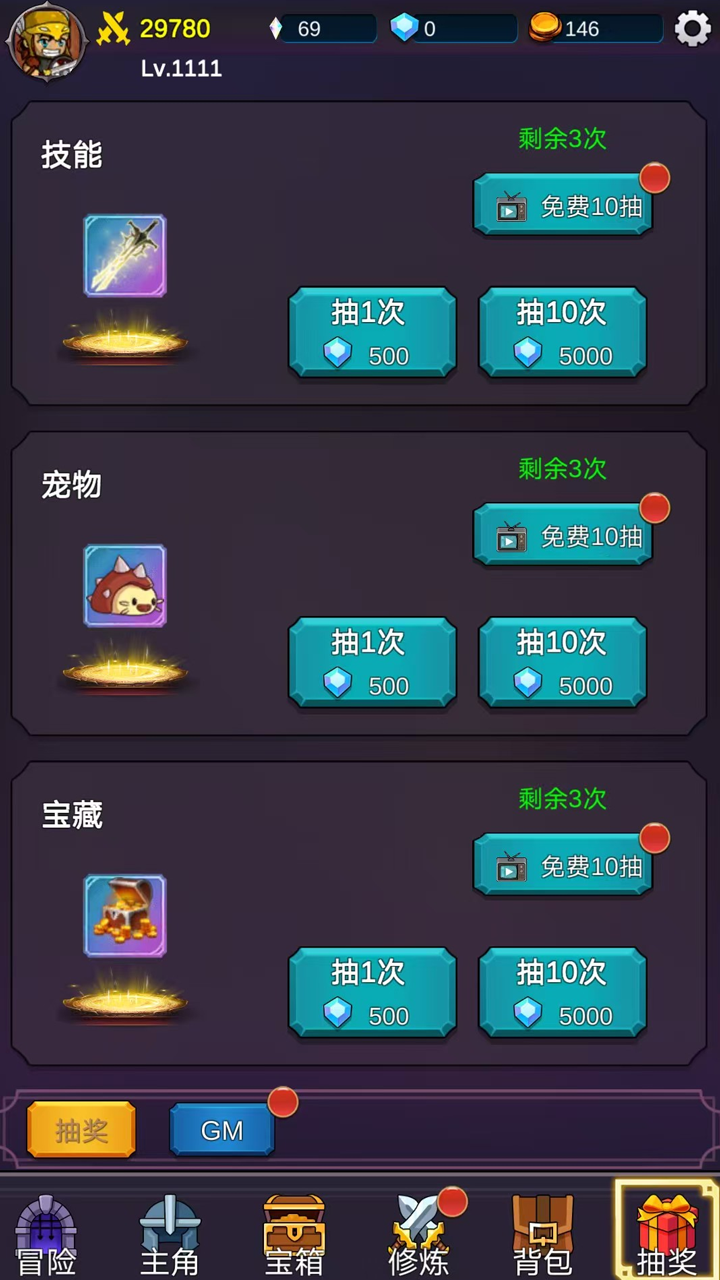Select the yellow 抽奖 sub-tab
Image resolution: width=720 pixels, height=1280 pixels.
(81, 1130)
